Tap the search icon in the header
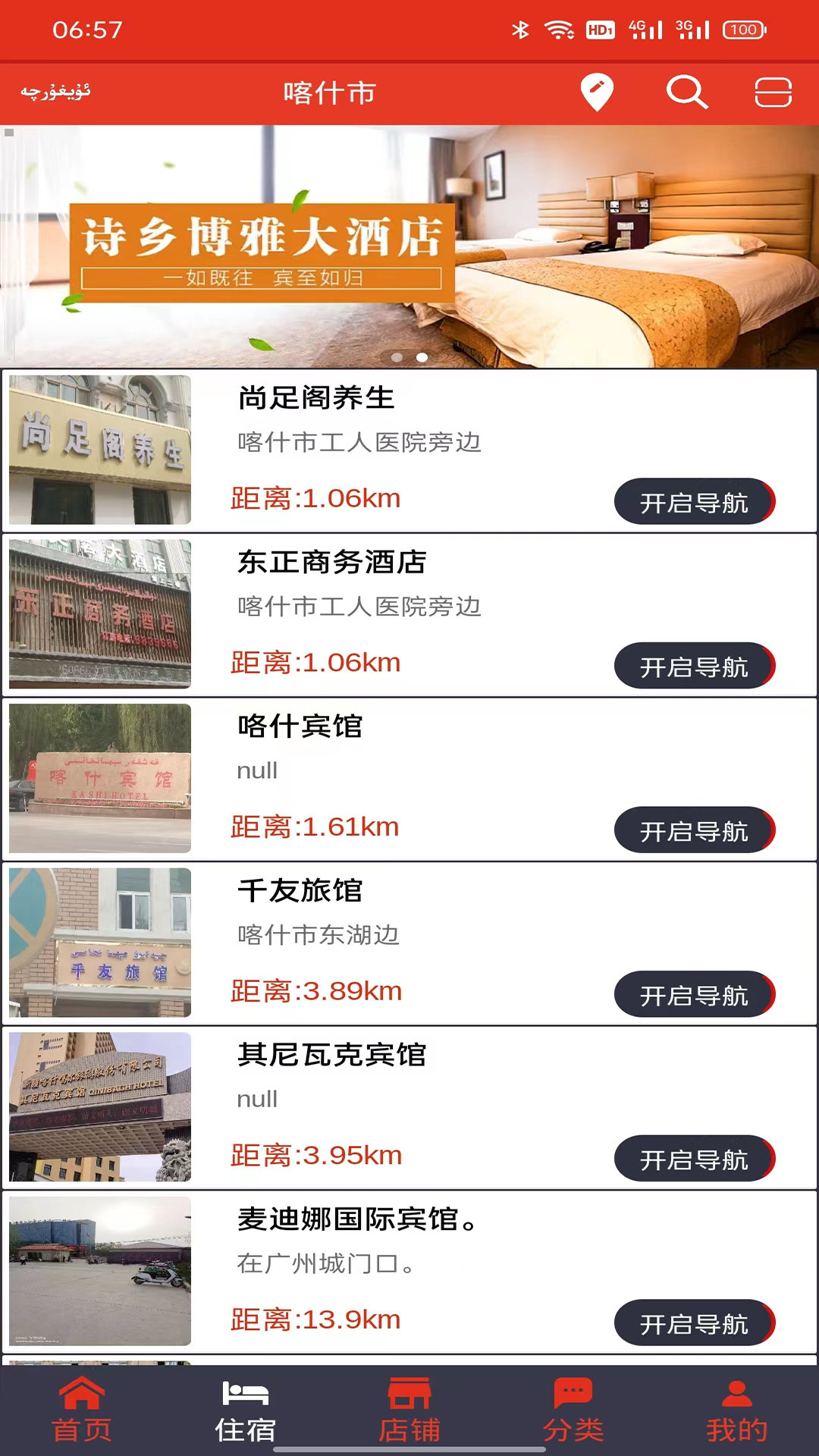 (686, 93)
